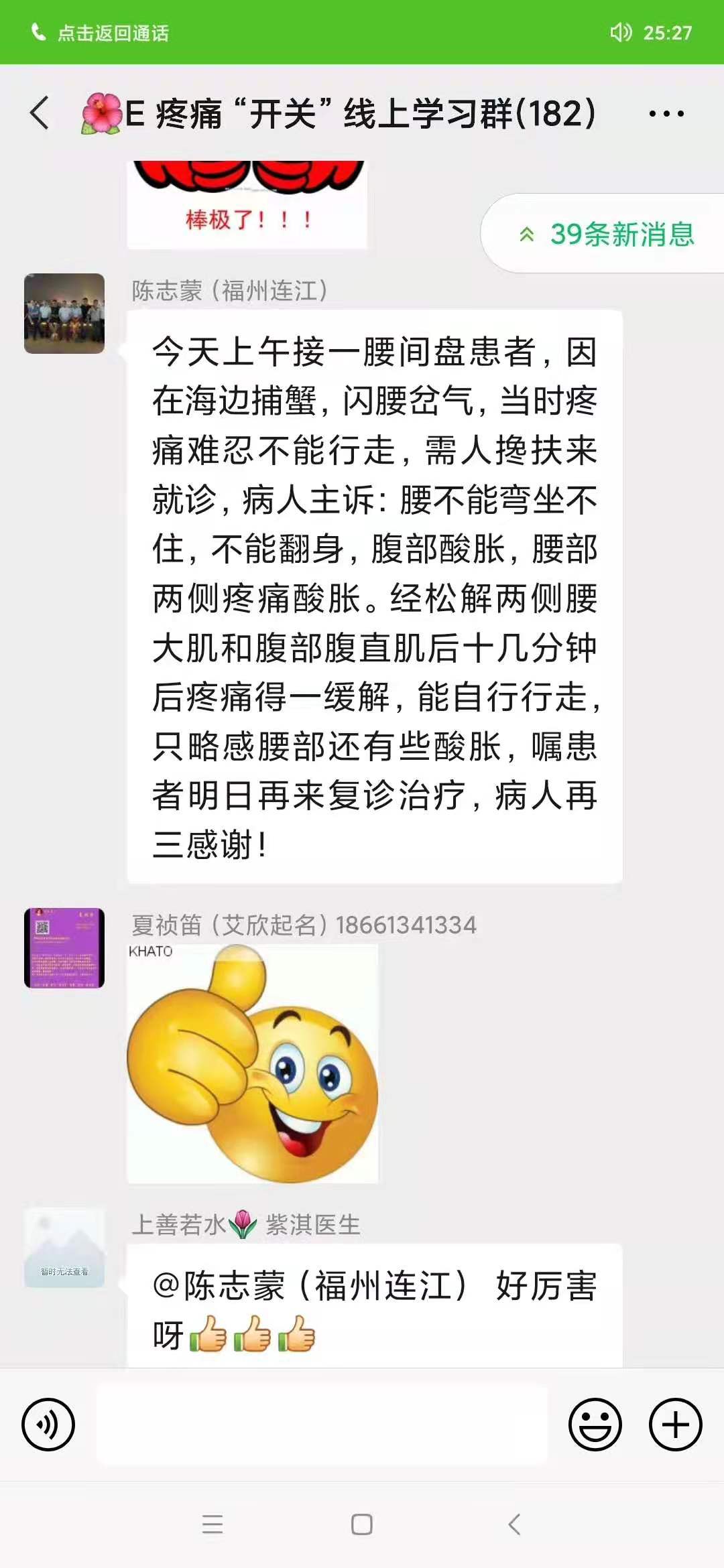Open the group chat overflow menu
This screenshot has width=724, height=1568.
pyautogui.click(x=666, y=113)
